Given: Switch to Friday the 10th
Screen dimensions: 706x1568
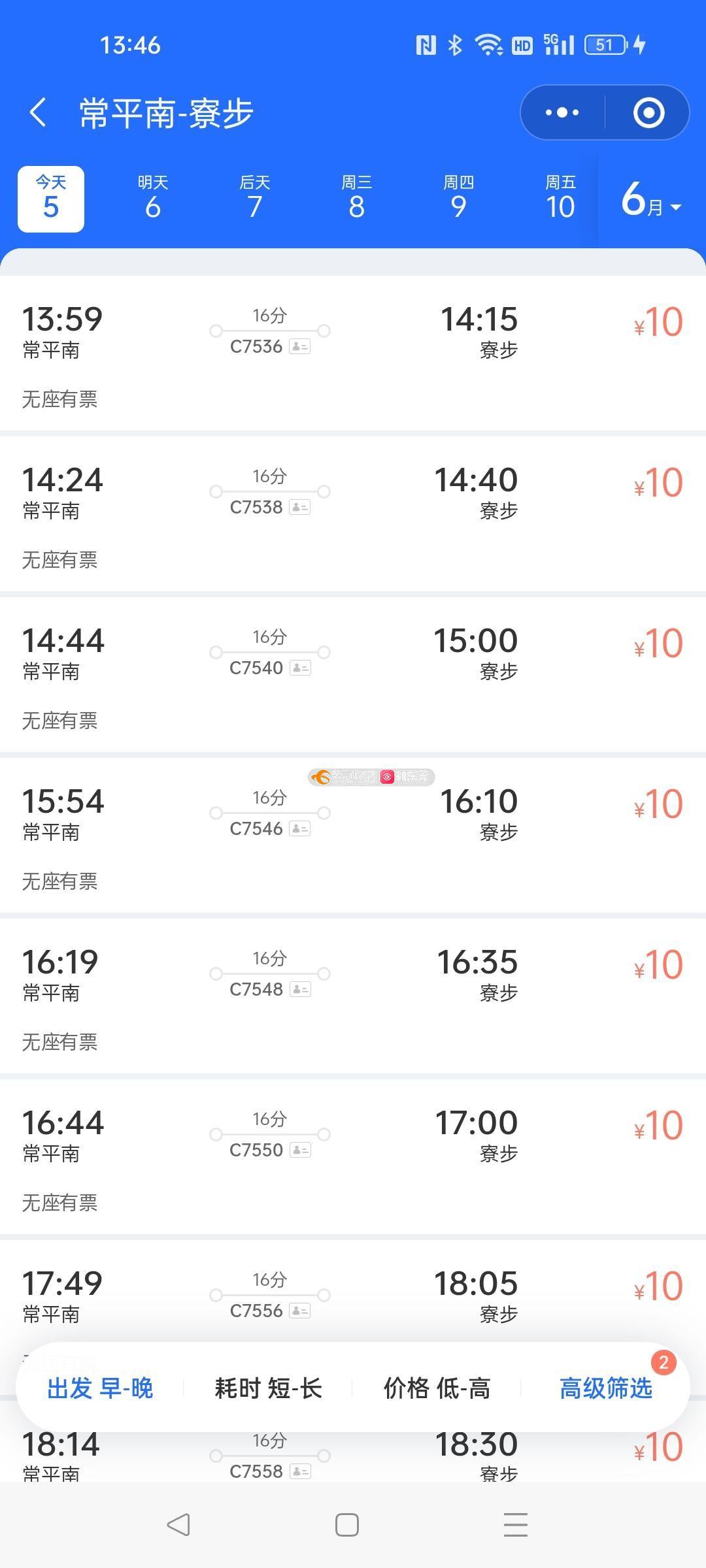Looking at the screenshot, I should coord(561,199).
